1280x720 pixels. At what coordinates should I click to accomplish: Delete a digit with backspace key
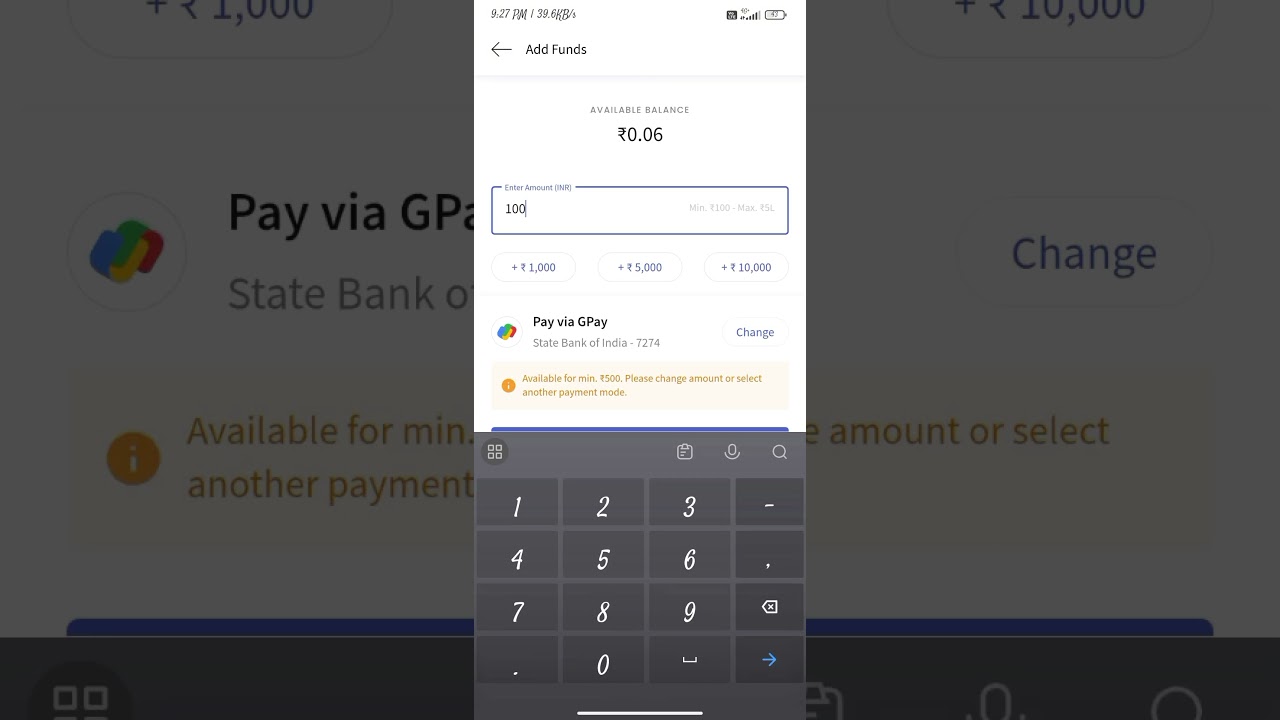click(x=769, y=607)
